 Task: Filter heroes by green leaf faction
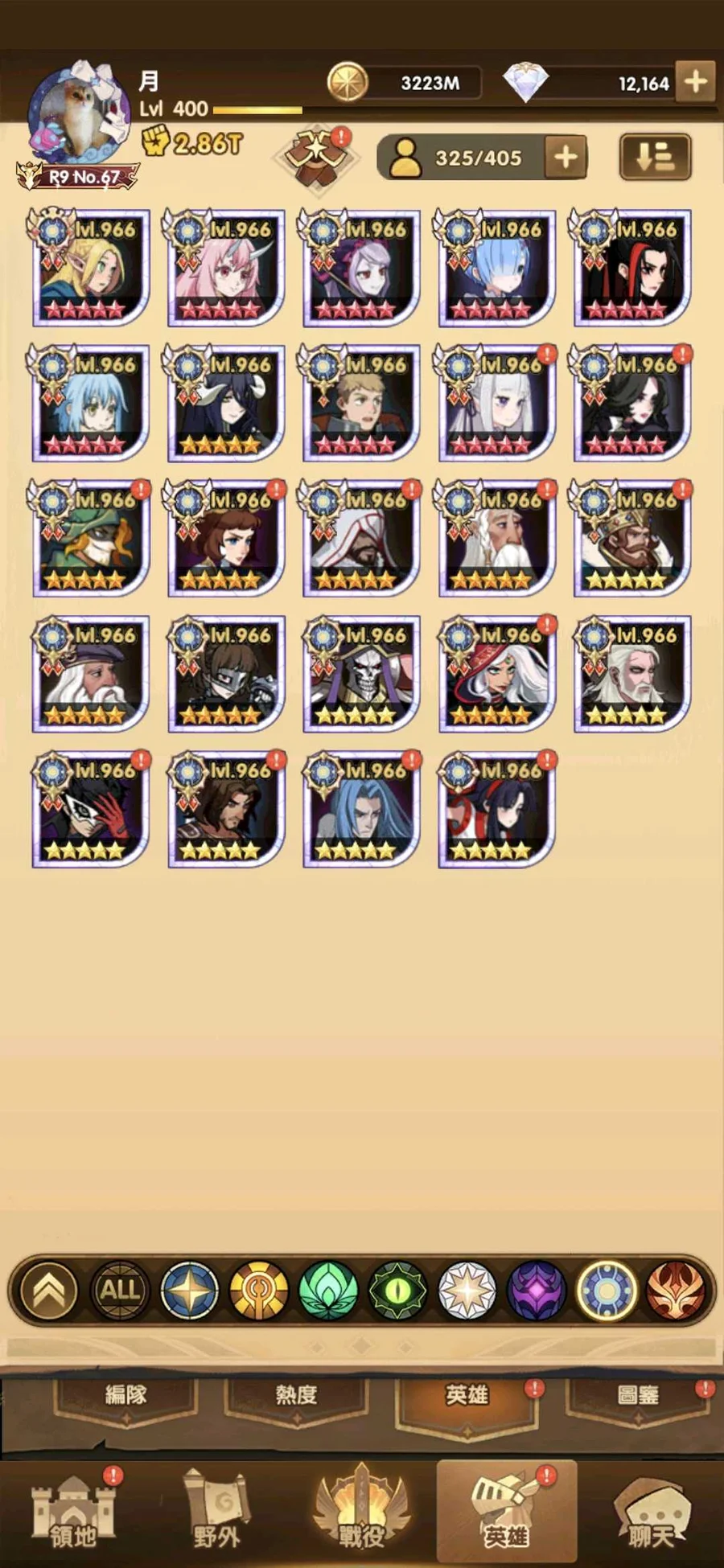pos(328,1290)
